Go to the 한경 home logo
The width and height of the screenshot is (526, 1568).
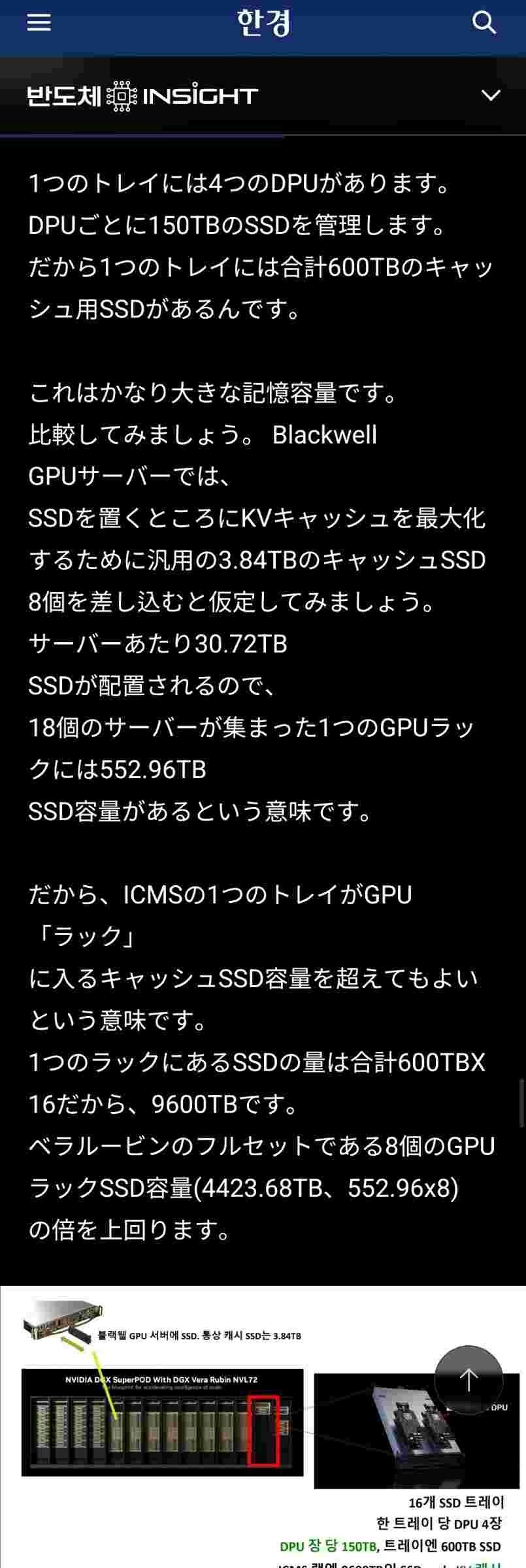tap(263, 23)
